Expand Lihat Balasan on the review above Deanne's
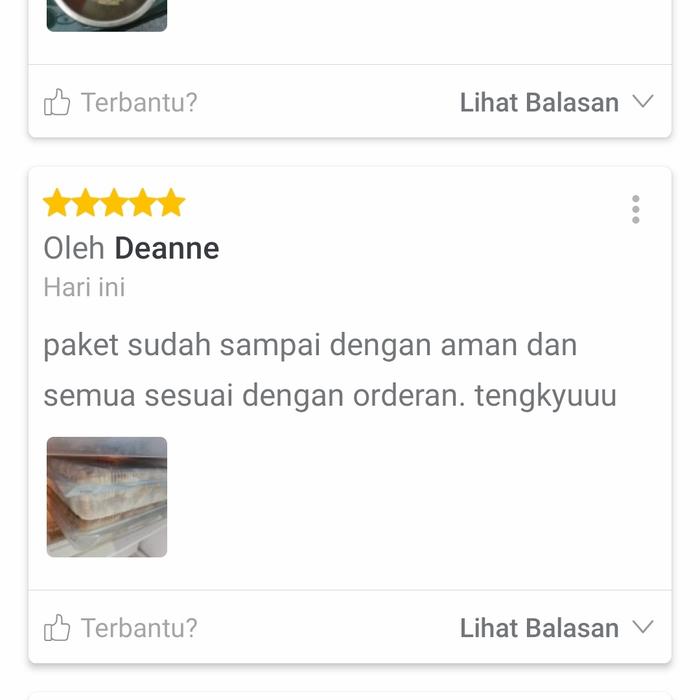The height and width of the screenshot is (700, 700). point(555,102)
